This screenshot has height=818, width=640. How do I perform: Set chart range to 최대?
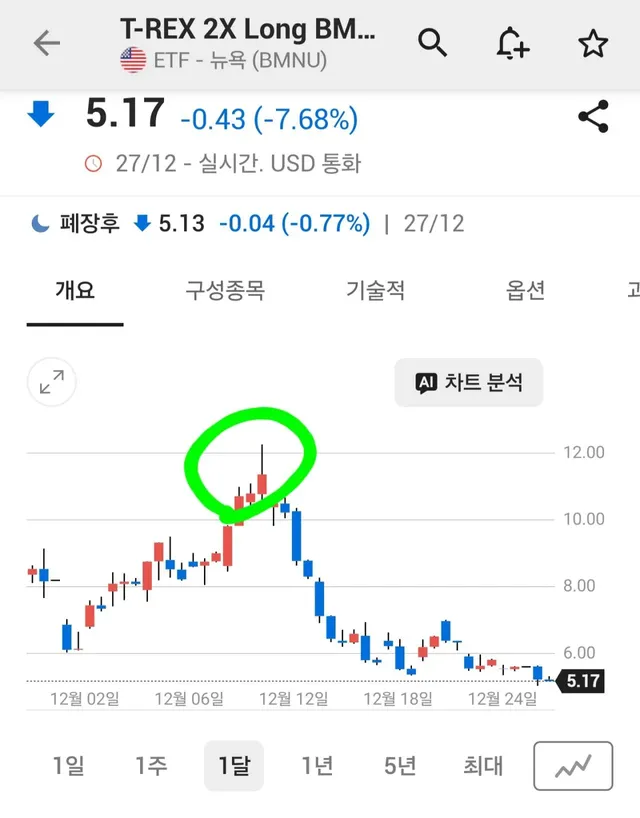(x=483, y=766)
